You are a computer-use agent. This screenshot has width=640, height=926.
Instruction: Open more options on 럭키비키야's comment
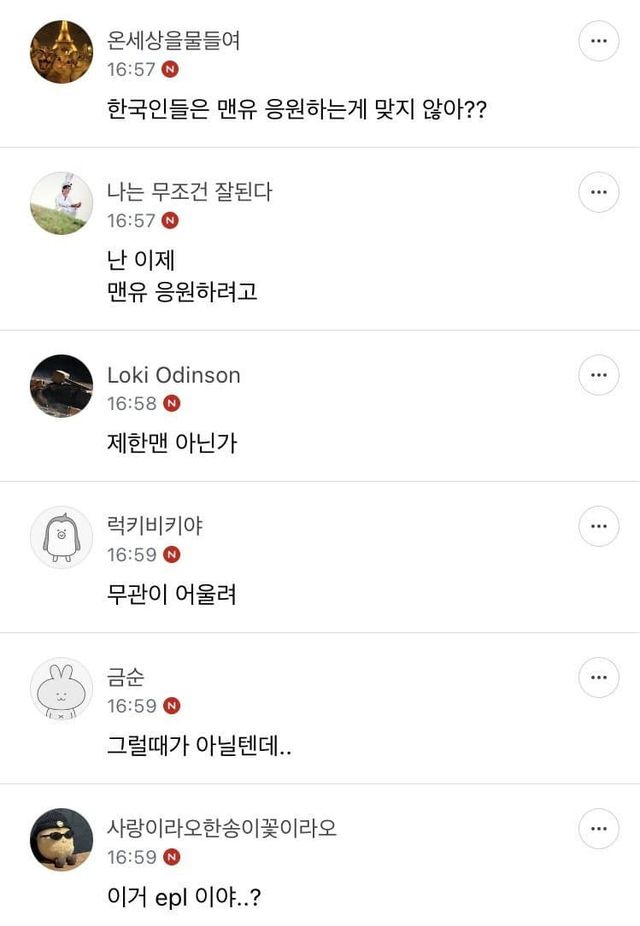[x=599, y=526]
